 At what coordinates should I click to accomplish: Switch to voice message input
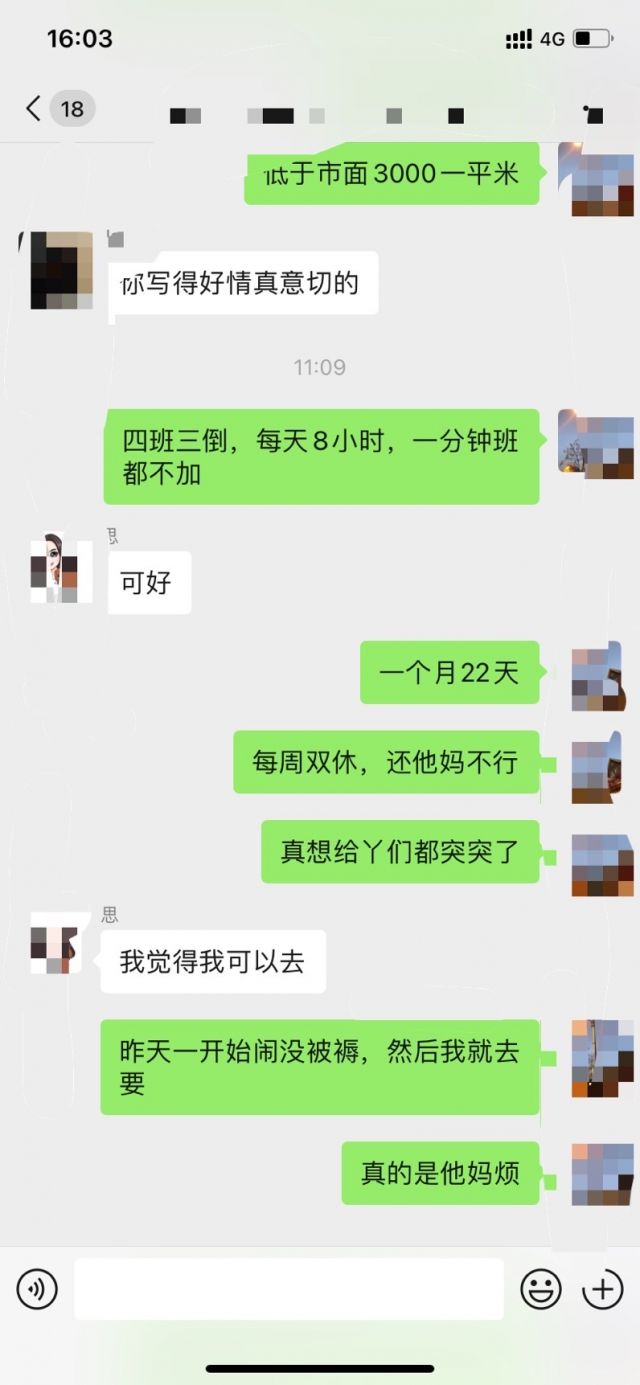[37, 1290]
